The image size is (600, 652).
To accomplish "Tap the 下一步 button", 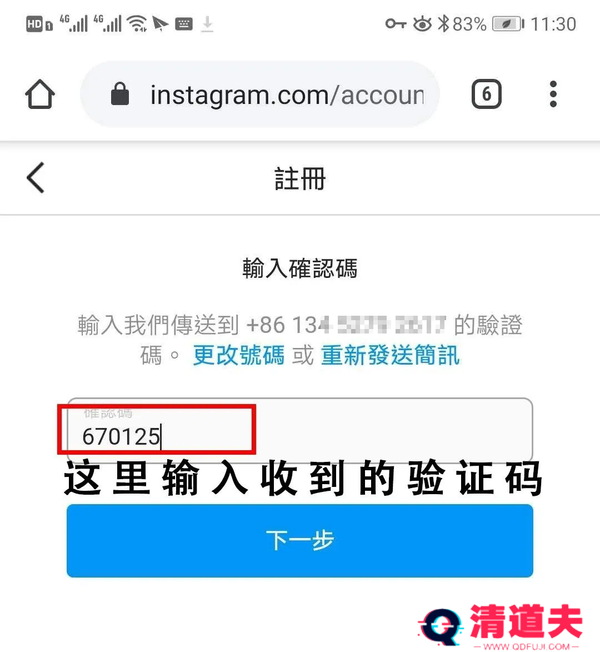I will pos(300,541).
